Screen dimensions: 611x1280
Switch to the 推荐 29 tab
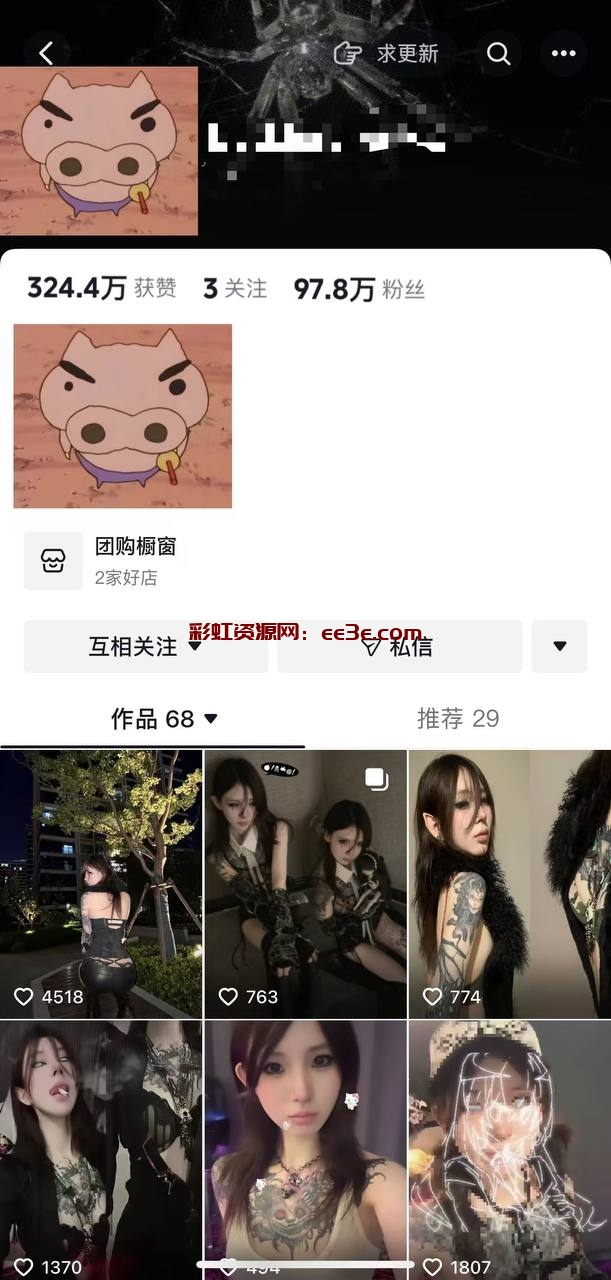457,718
